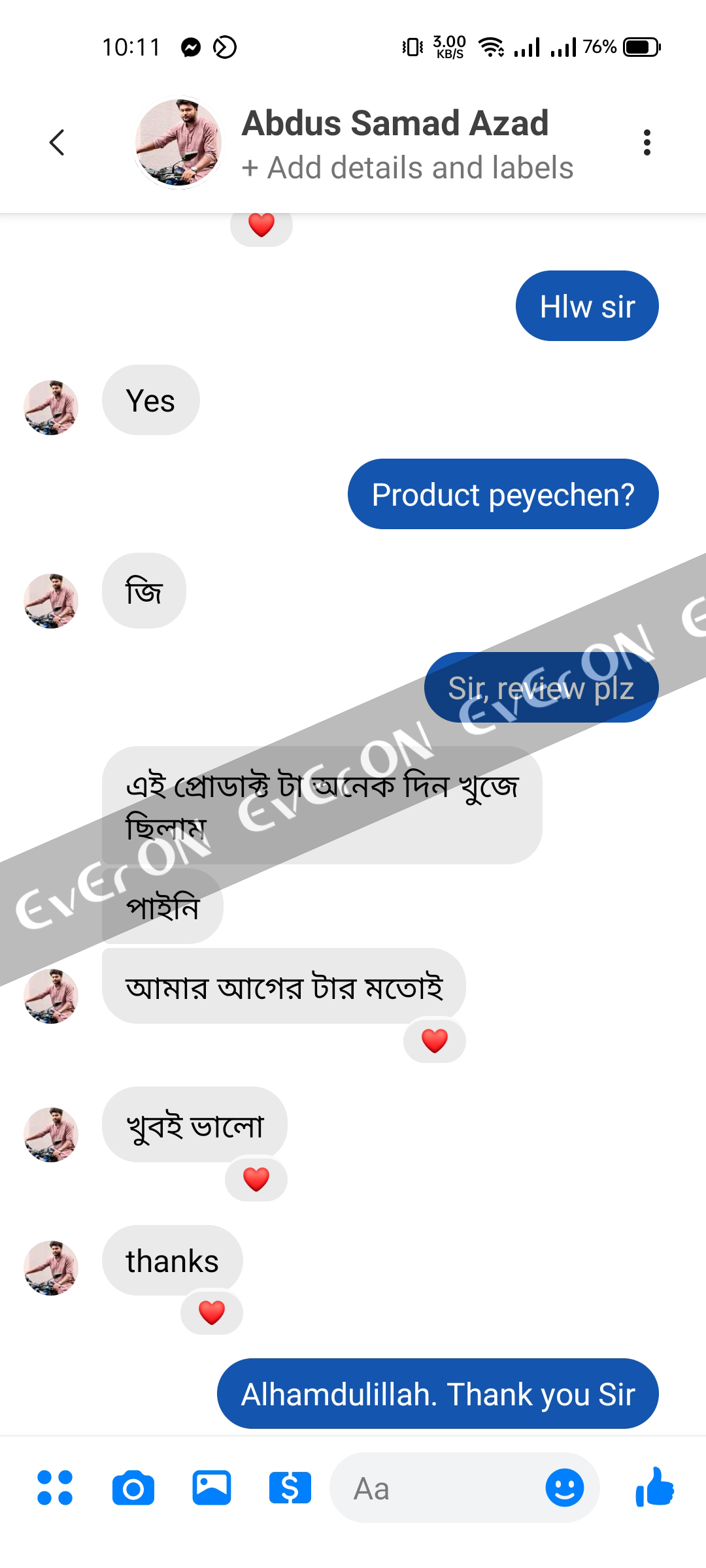706x1568 pixels.
Task: Tap Add details and labels
Action: 408,168
